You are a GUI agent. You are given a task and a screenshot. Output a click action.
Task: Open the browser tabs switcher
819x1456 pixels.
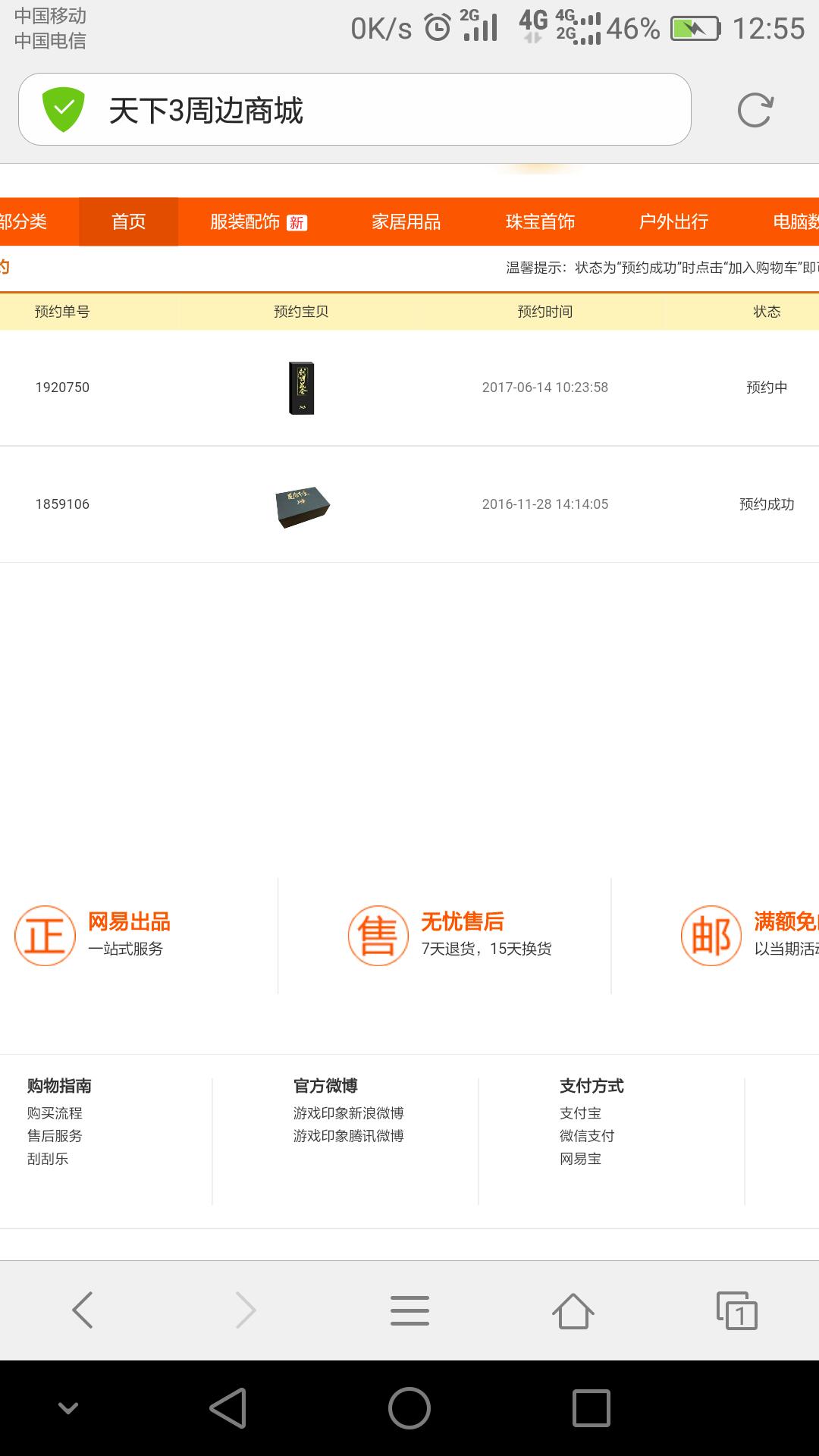click(x=737, y=1310)
